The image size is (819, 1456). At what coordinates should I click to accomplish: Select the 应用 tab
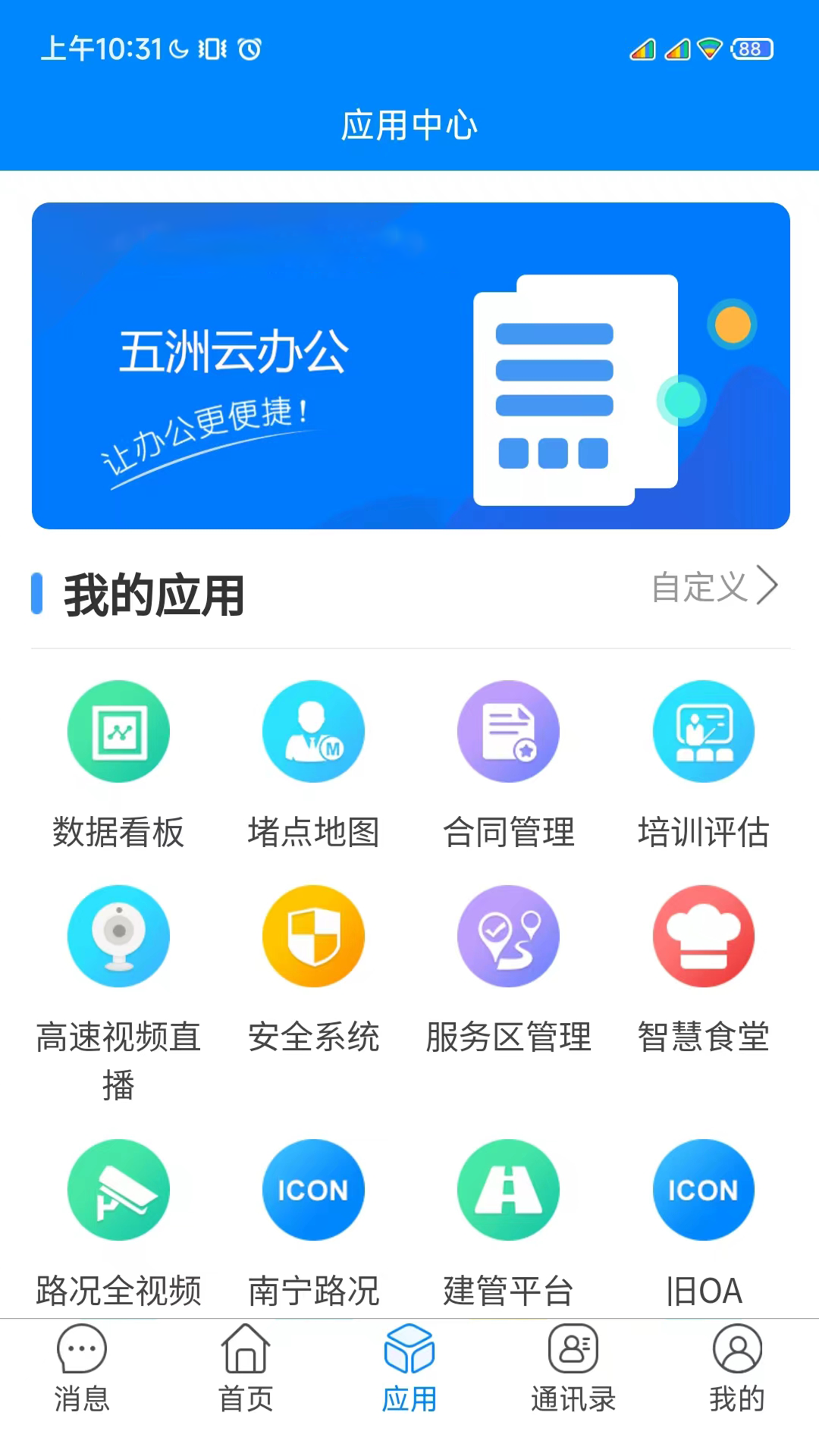pos(409,1369)
